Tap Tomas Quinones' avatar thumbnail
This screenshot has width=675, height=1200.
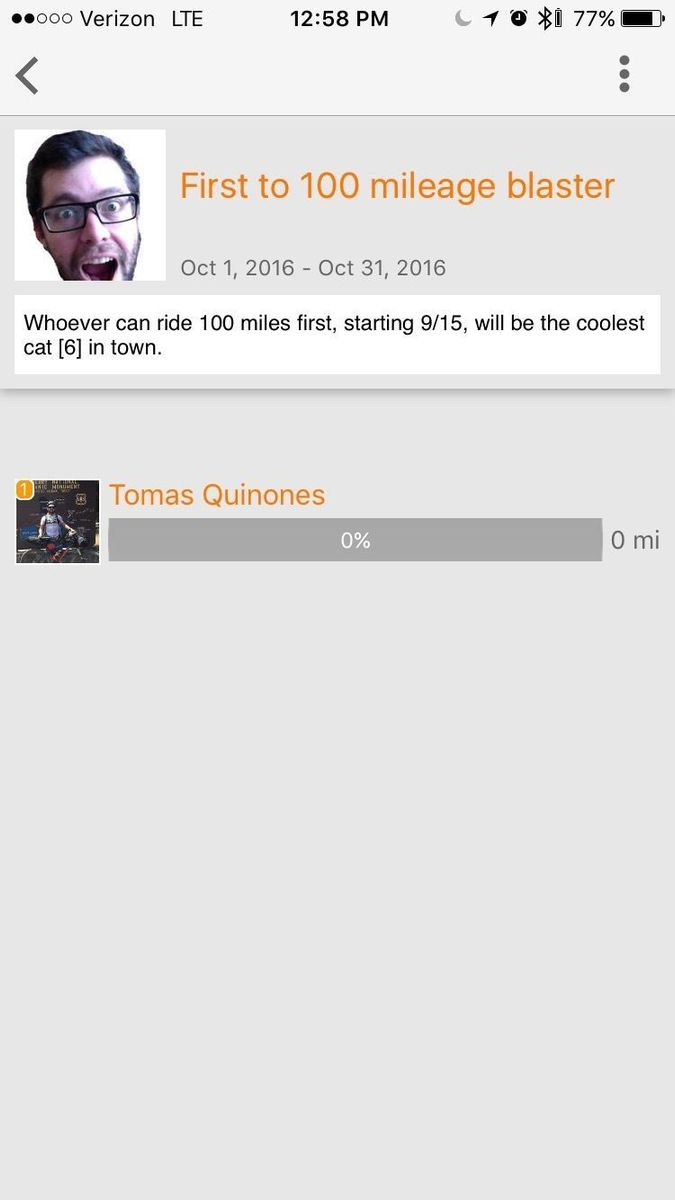(x=58, y=522)
